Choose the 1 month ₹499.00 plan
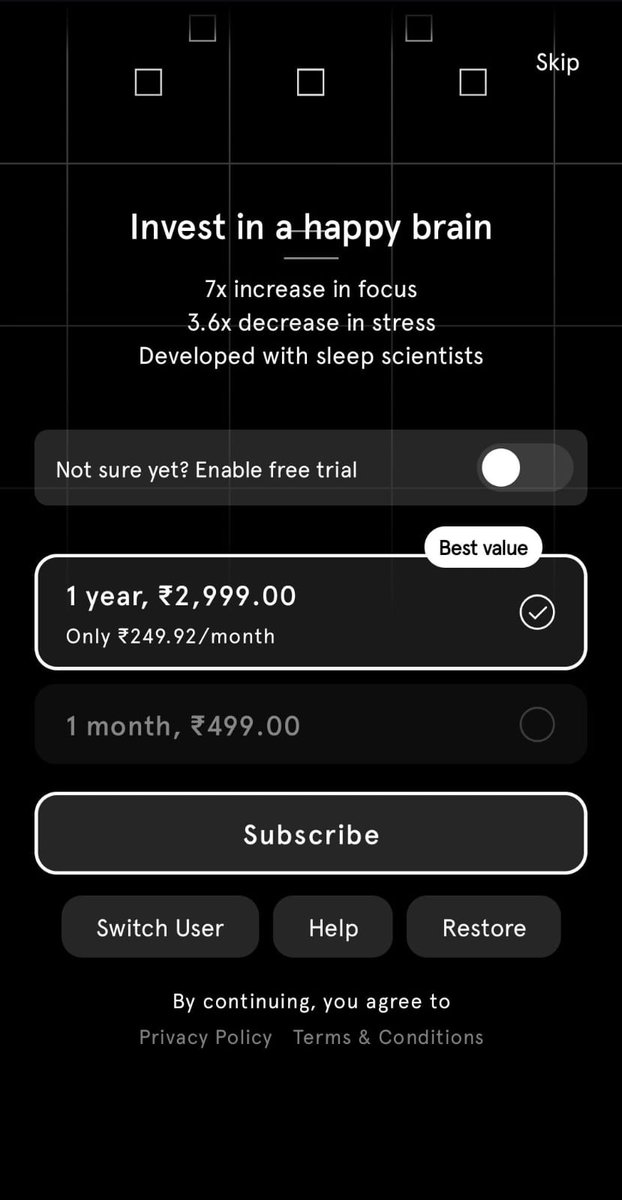The height and width of the screenshot is (1200, 622). [310, 725]
